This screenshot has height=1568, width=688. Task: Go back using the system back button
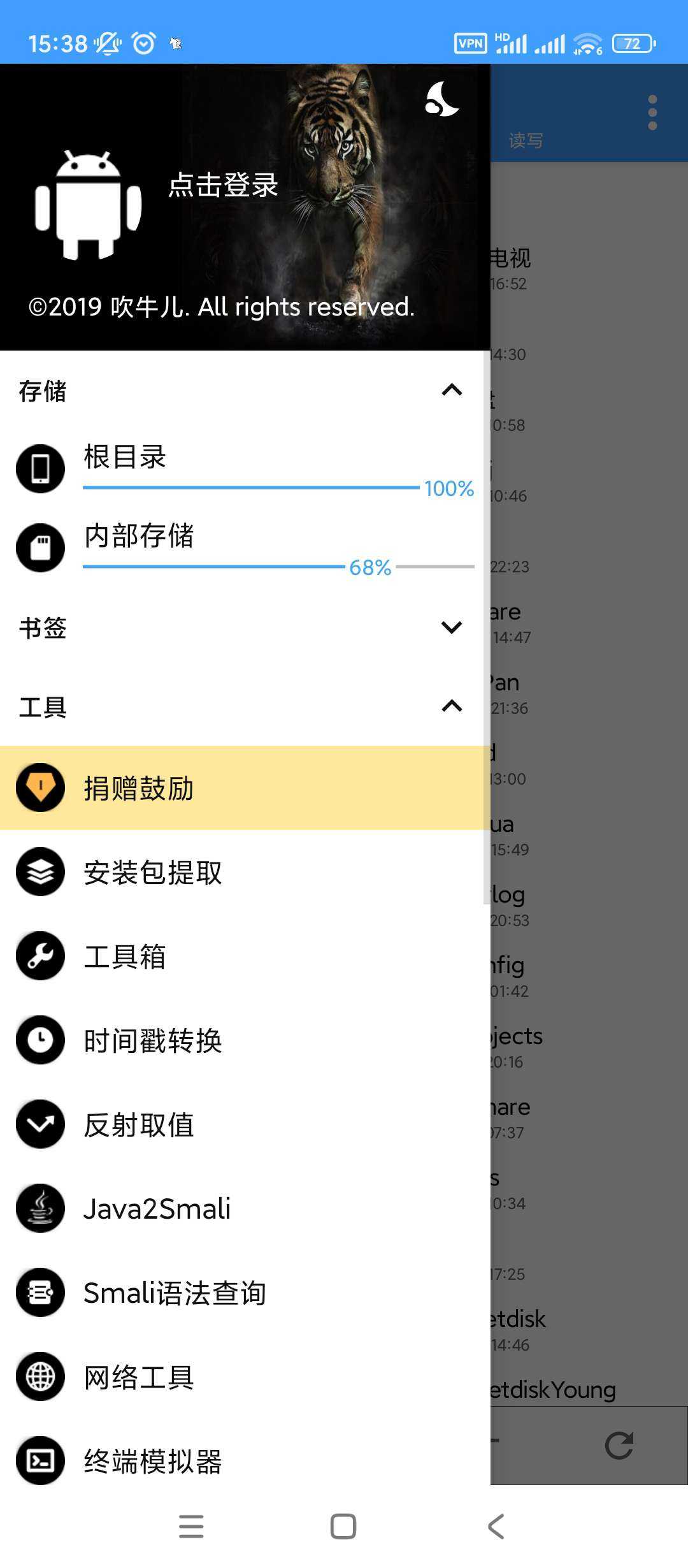pyautogui.click(x=496, y=1527)
